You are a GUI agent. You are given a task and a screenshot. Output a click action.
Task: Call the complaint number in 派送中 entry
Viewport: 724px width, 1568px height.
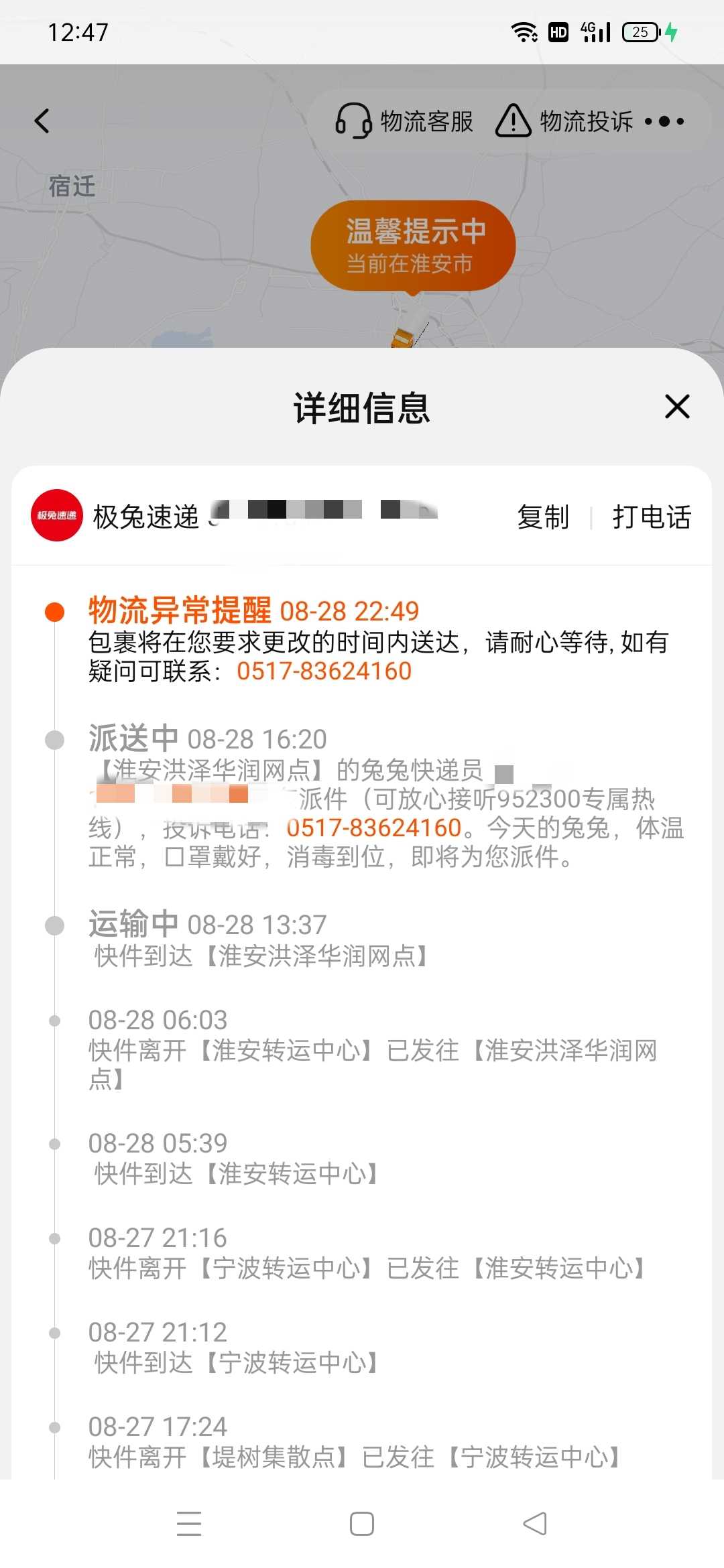374,828
